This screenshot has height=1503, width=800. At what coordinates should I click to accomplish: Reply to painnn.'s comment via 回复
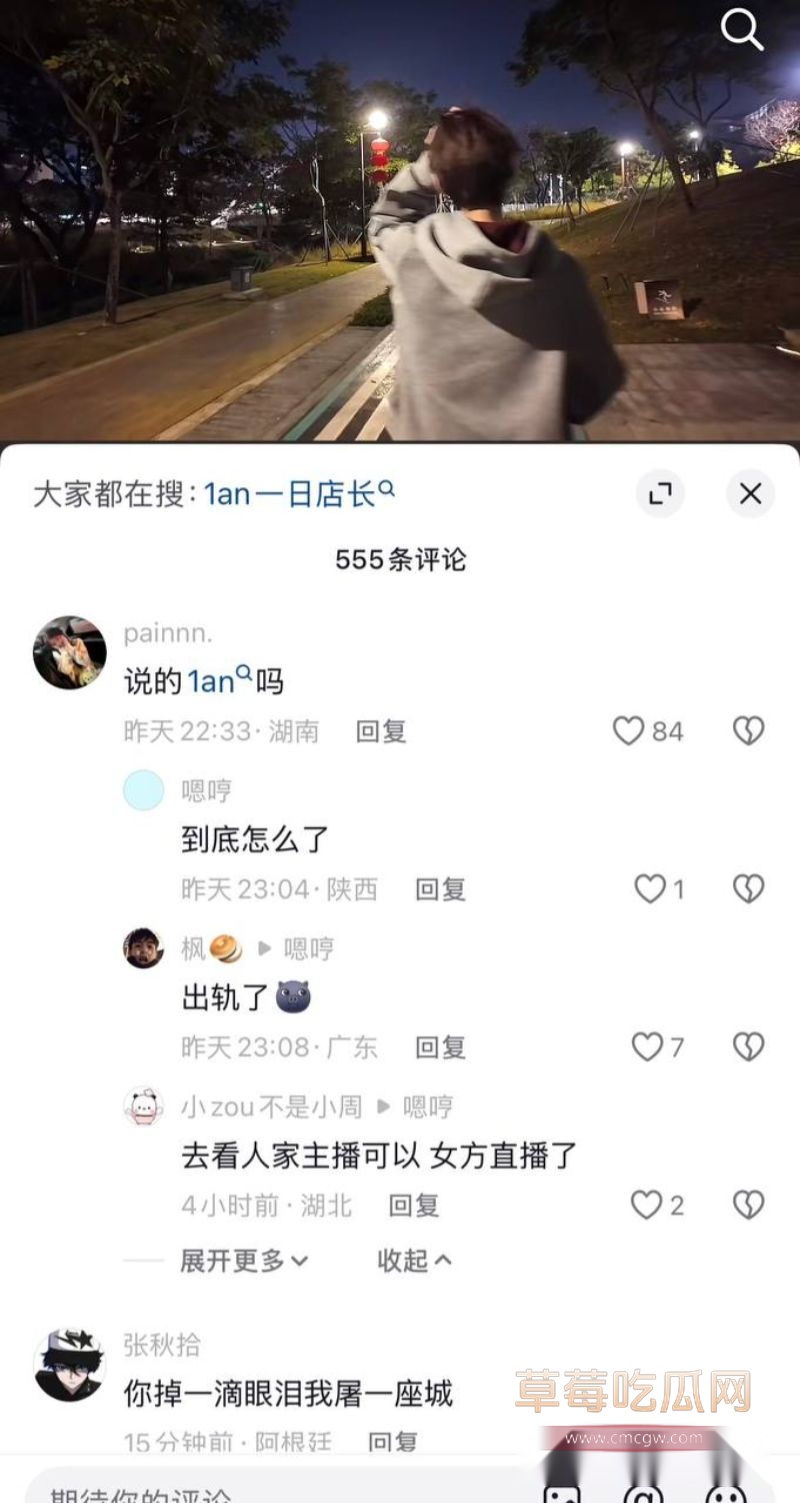click(380, 731)
